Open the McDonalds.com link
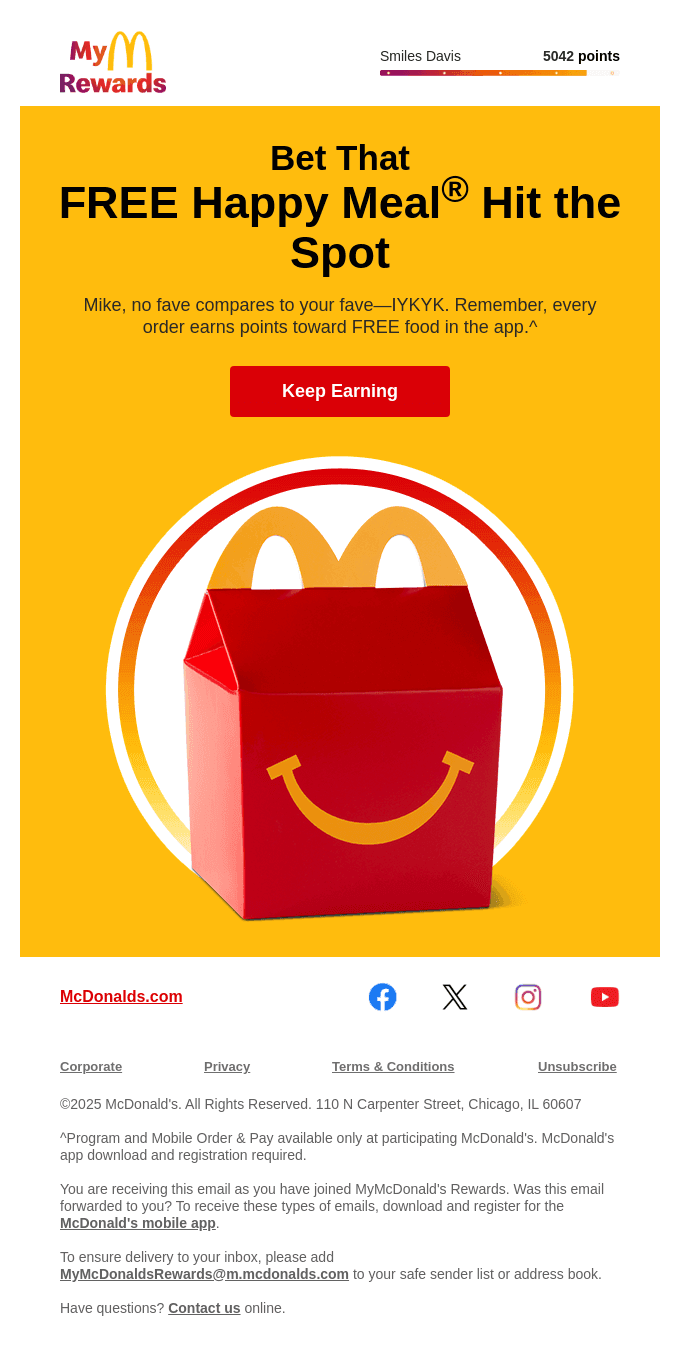The height and width of the screenshot is (1348, 680). point(121,996)
